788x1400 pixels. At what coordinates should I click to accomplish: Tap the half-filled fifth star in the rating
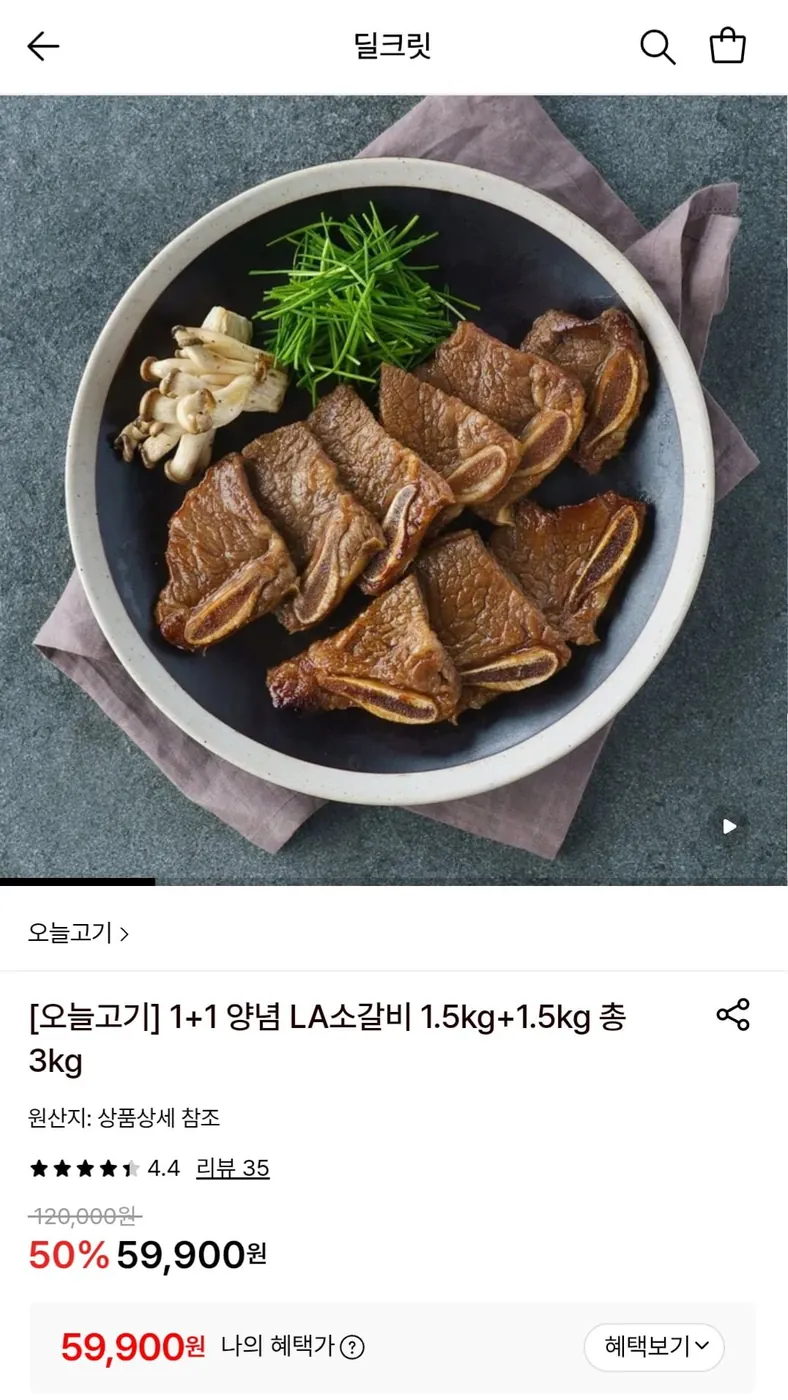pos(128,1167)
